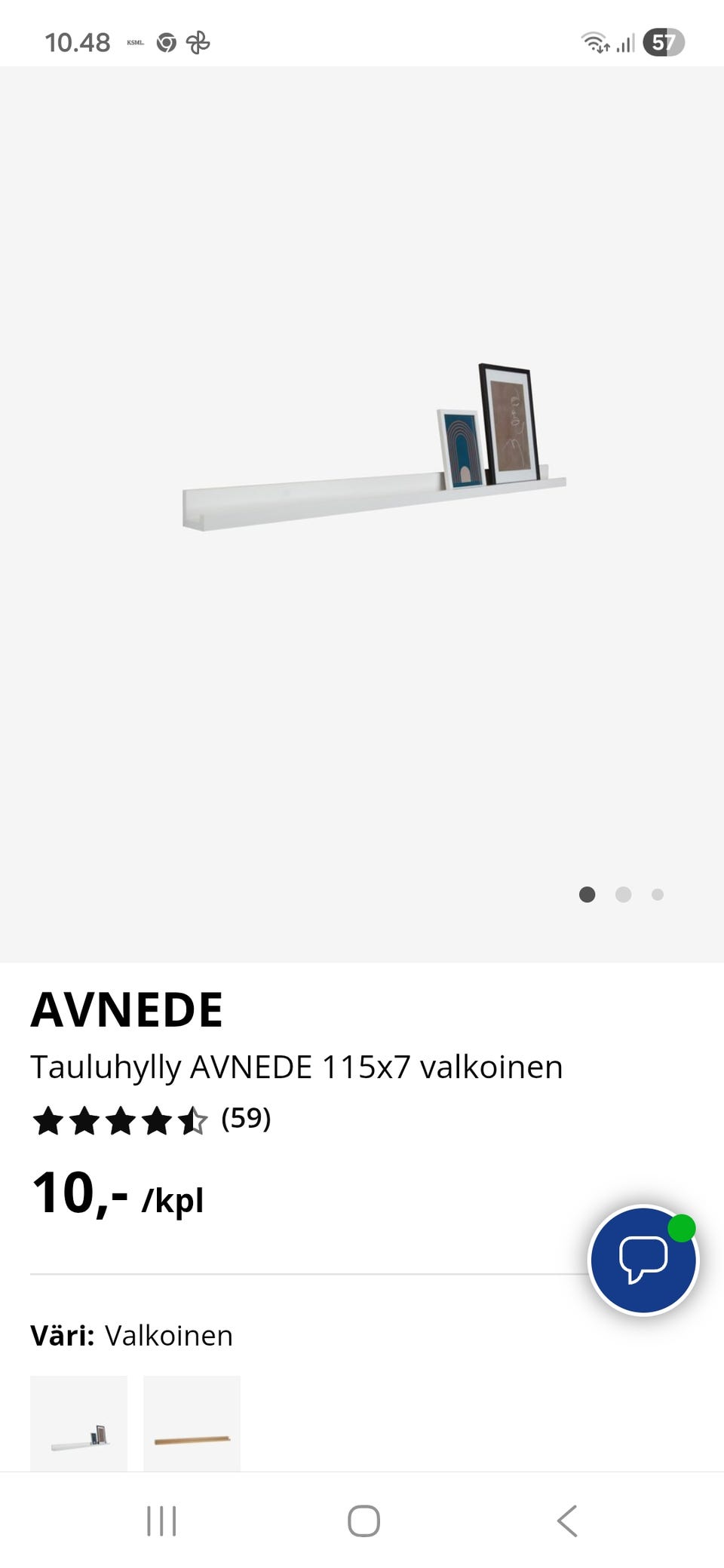Open the AVNEDE shelf product photo
The width and height of the screenshot is (724, 1568).
[x=374, y=452]
